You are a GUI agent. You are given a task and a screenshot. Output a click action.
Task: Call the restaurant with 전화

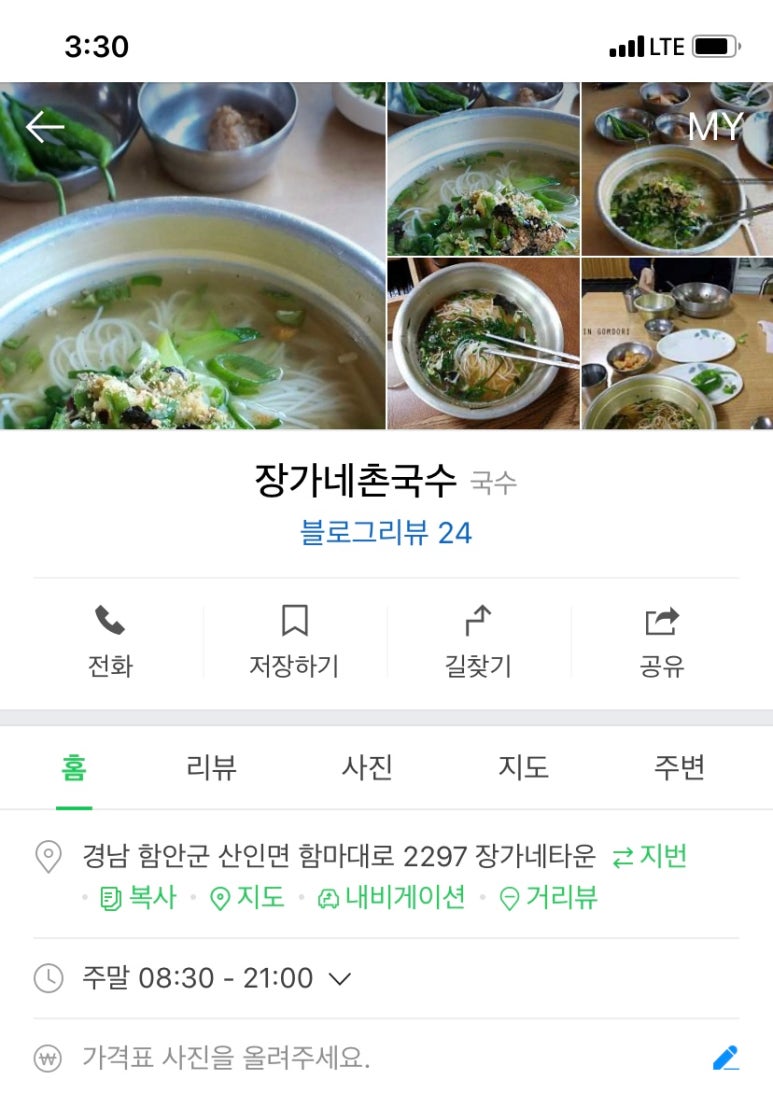pos(110,642)
